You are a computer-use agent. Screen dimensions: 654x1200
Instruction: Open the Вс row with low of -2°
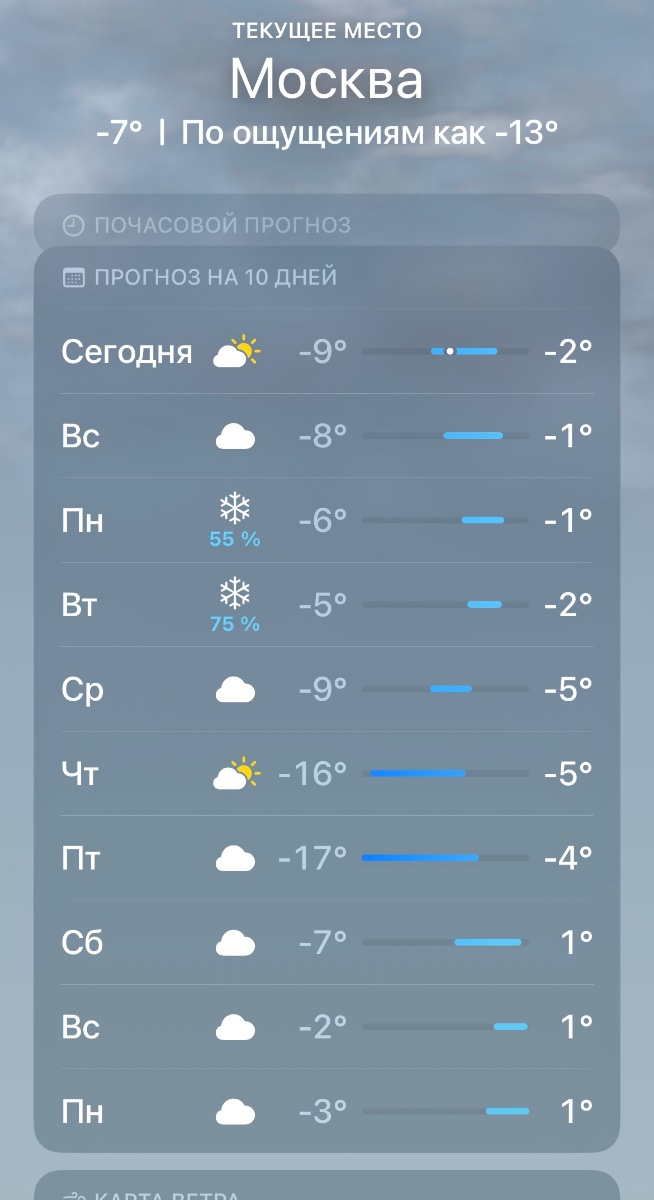click(x=326, y=1027)
